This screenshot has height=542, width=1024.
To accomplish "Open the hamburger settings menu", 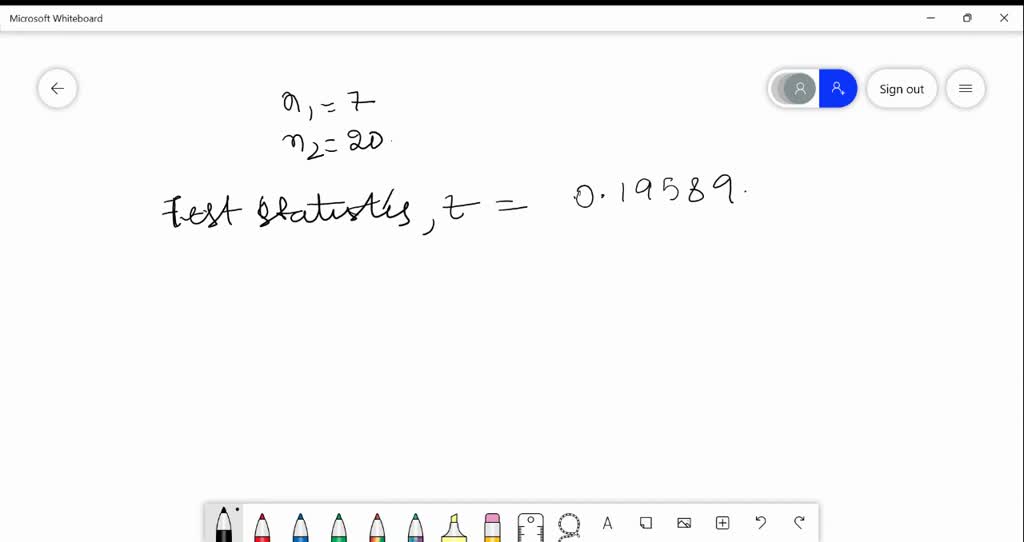I will point(965,89).
